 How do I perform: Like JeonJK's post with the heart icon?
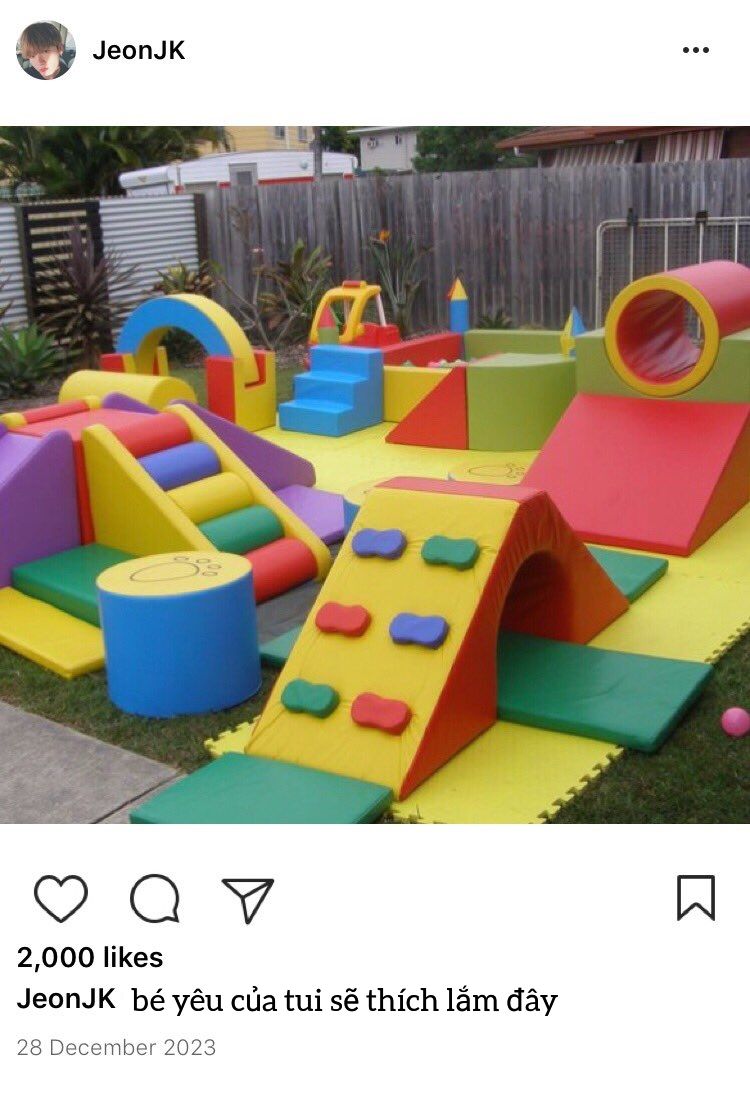[61, 898]
